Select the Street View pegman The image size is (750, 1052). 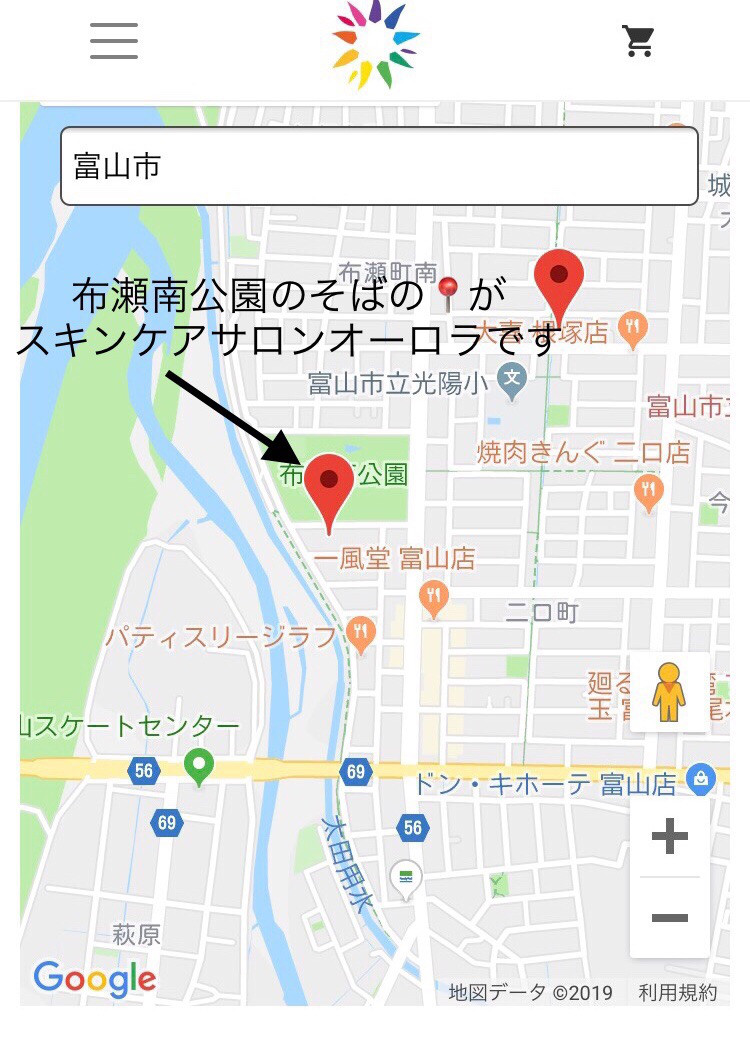[x=669, y=692]
